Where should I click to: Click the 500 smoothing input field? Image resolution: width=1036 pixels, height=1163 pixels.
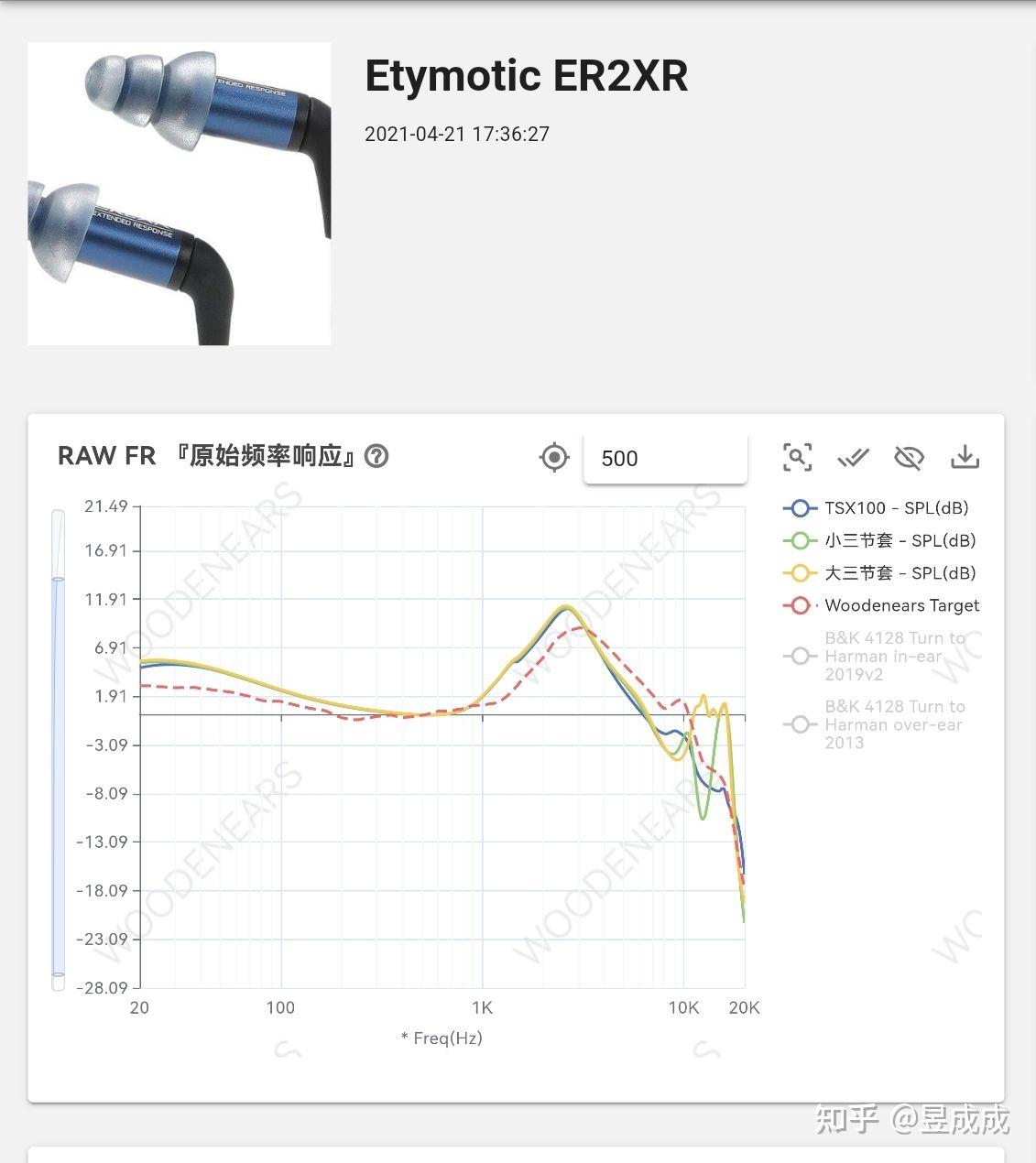click(666, 458)
